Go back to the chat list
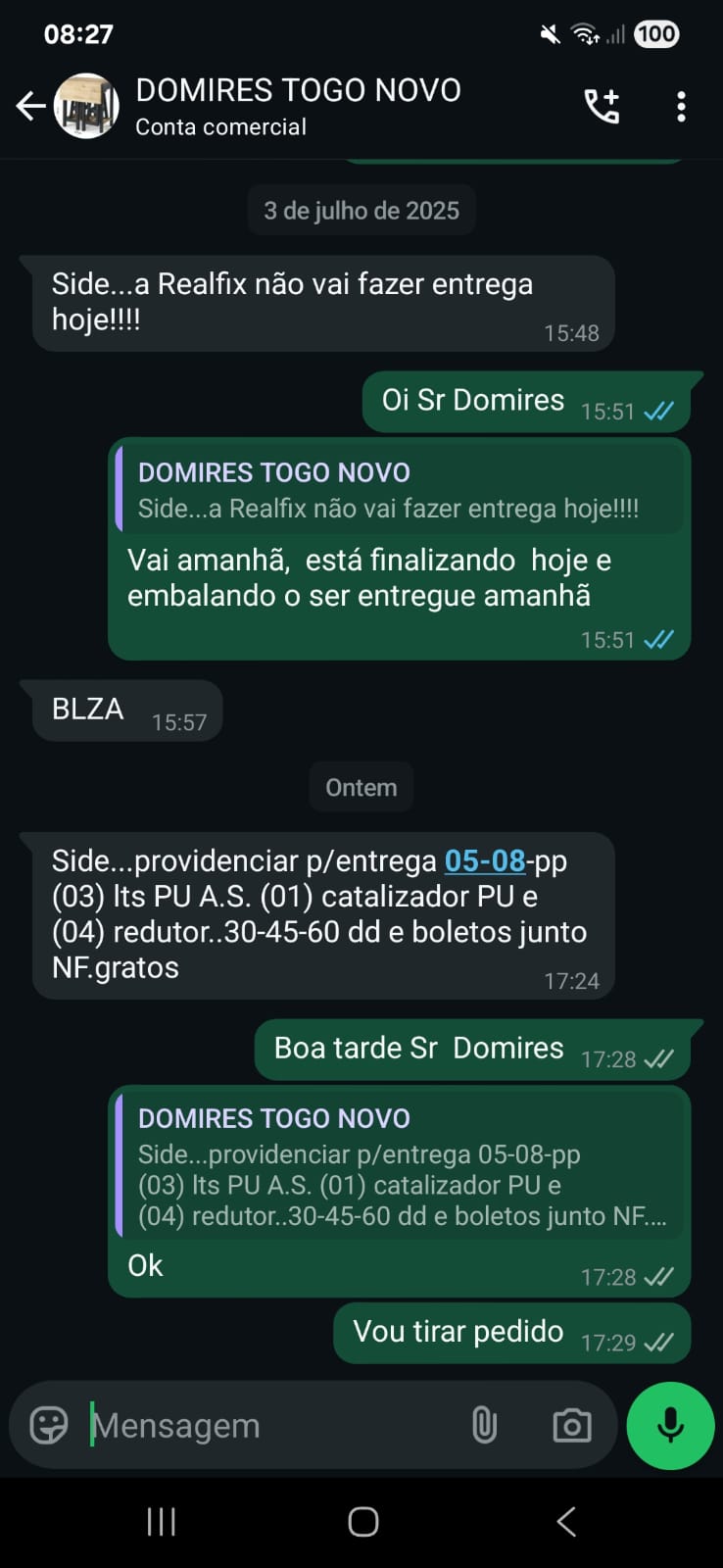Image resolution: width=723 pixels, height=1568 pixels. click(30, 106)
